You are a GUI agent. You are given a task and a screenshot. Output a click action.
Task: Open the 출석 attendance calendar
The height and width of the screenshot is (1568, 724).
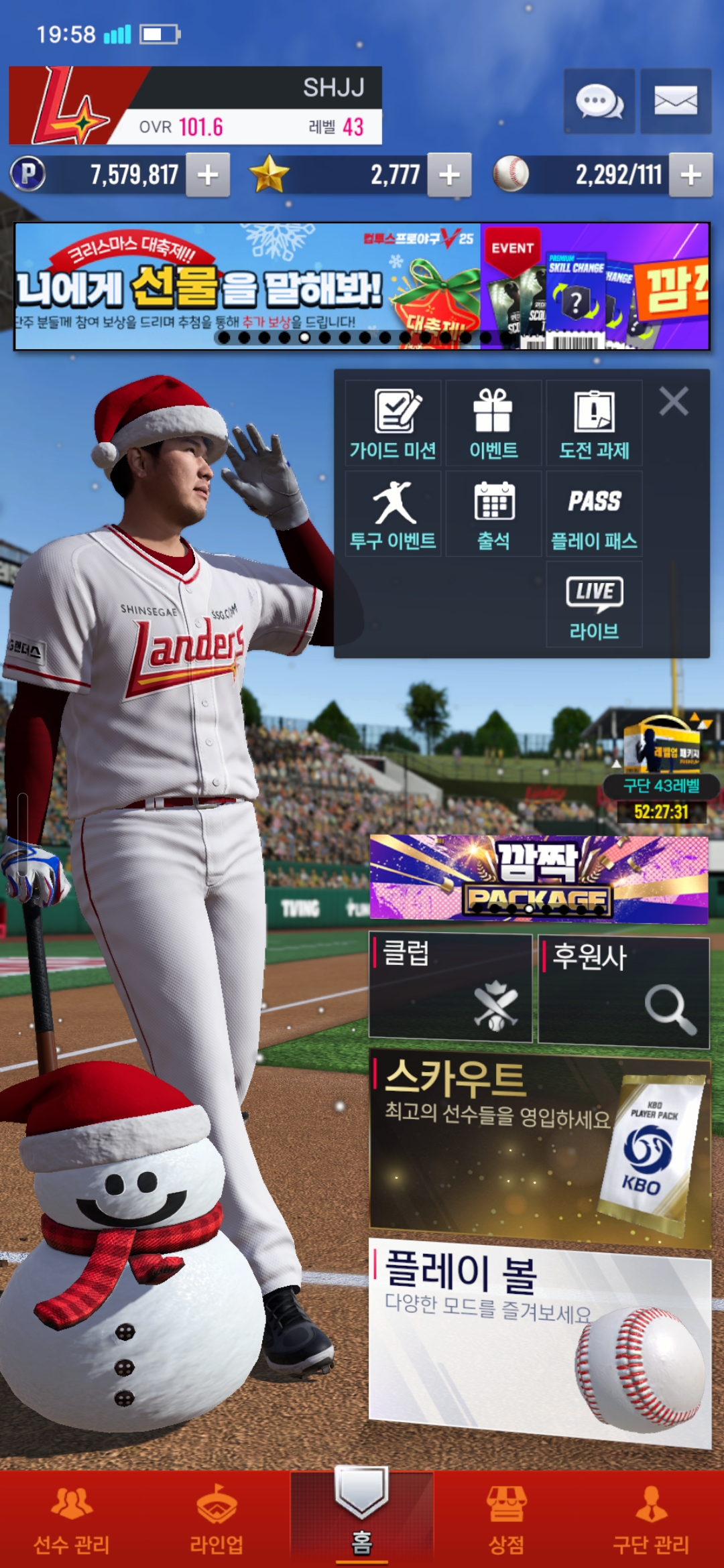point(493,514)
